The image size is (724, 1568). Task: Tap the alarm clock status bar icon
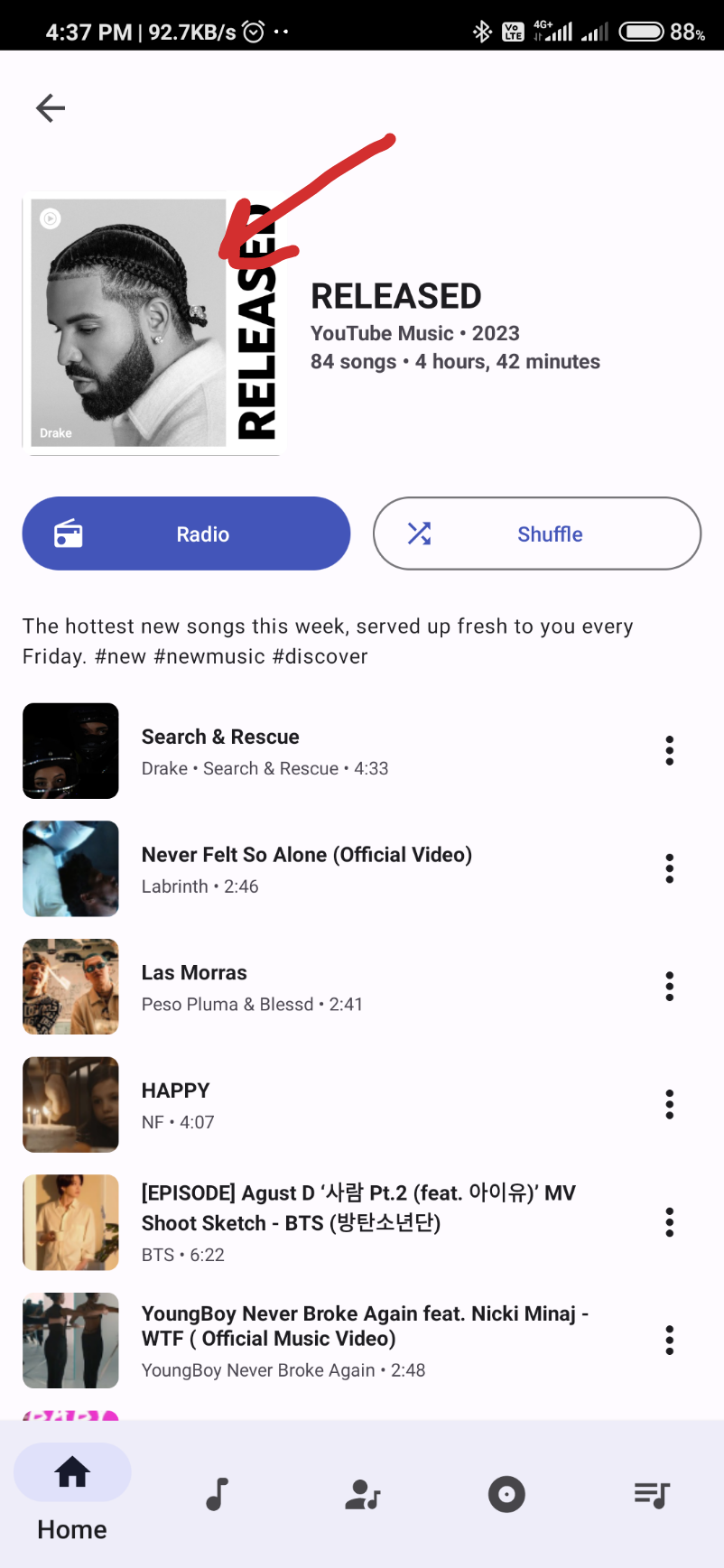coord(252,30)
